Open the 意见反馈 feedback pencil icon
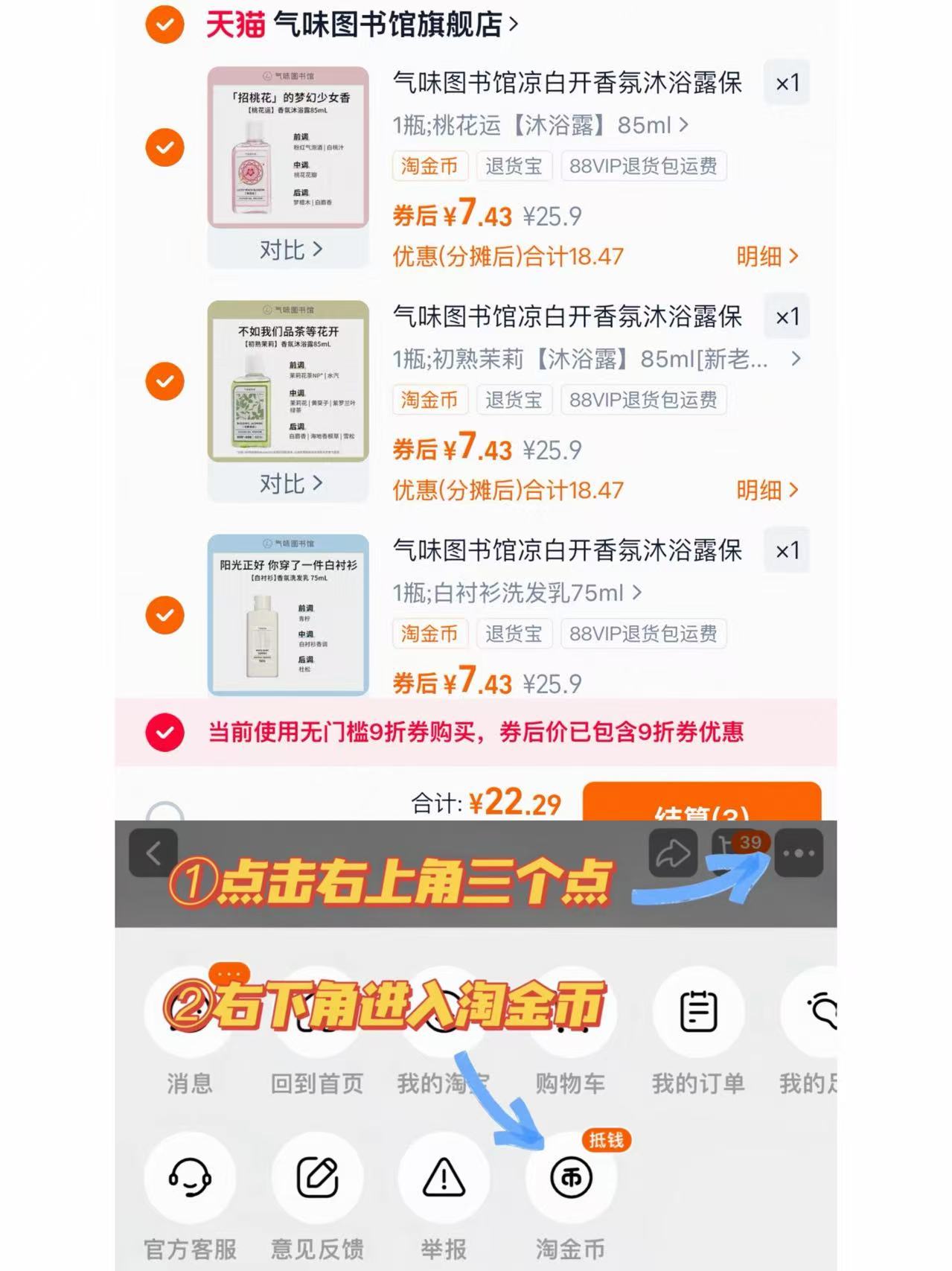 pyautogui.click(x=317, y=1177)
